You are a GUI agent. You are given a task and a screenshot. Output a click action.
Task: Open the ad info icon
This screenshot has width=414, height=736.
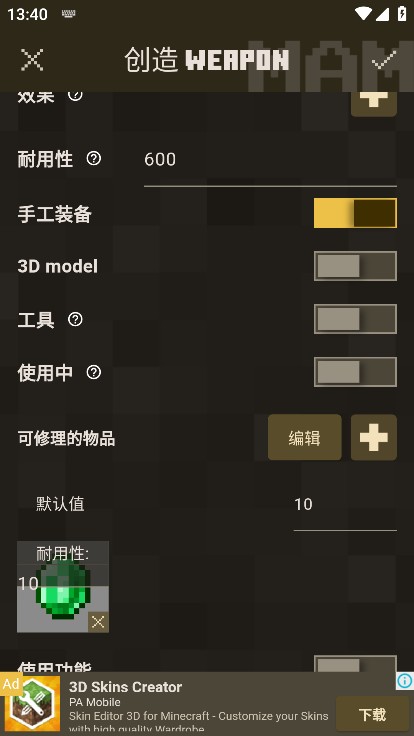coord(405,681)
